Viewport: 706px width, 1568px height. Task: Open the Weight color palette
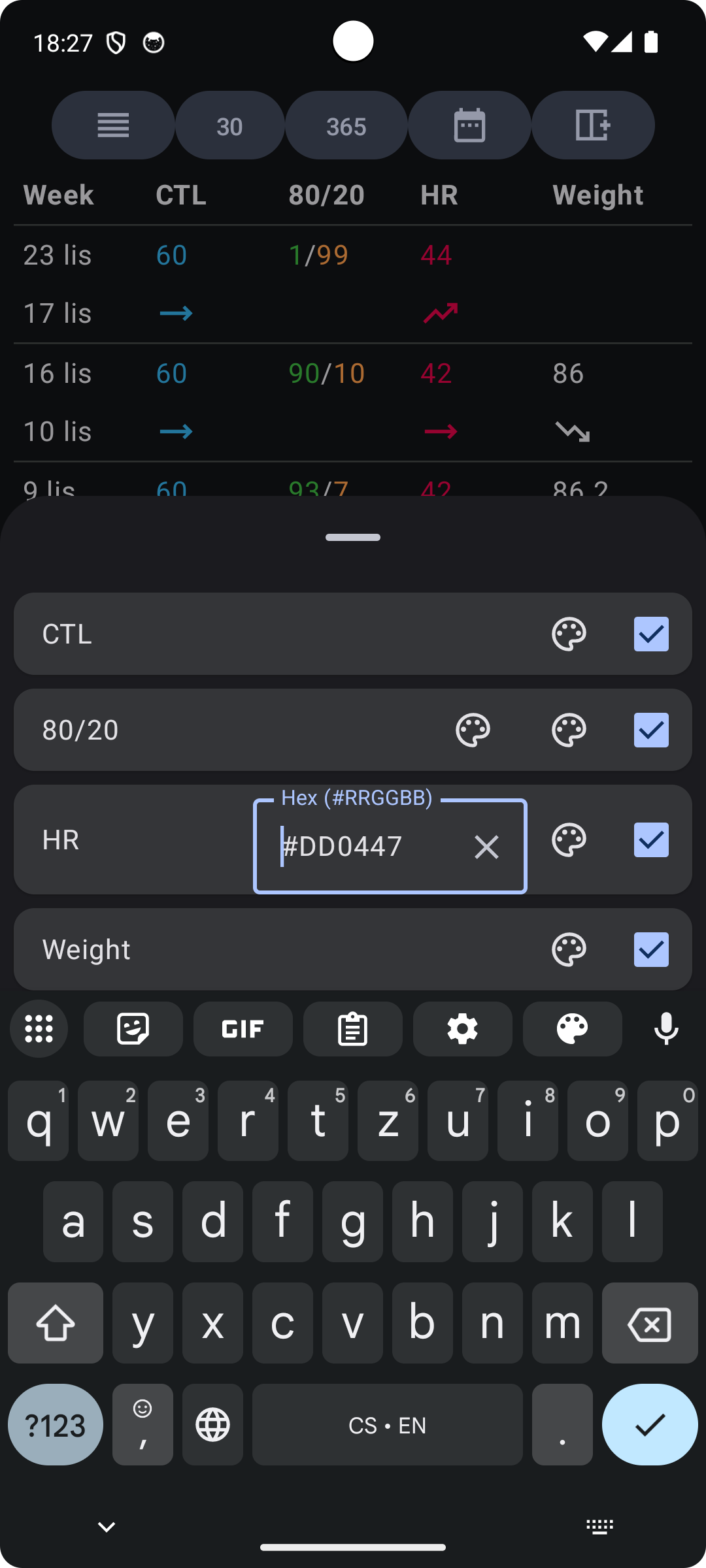coord(569,949)
